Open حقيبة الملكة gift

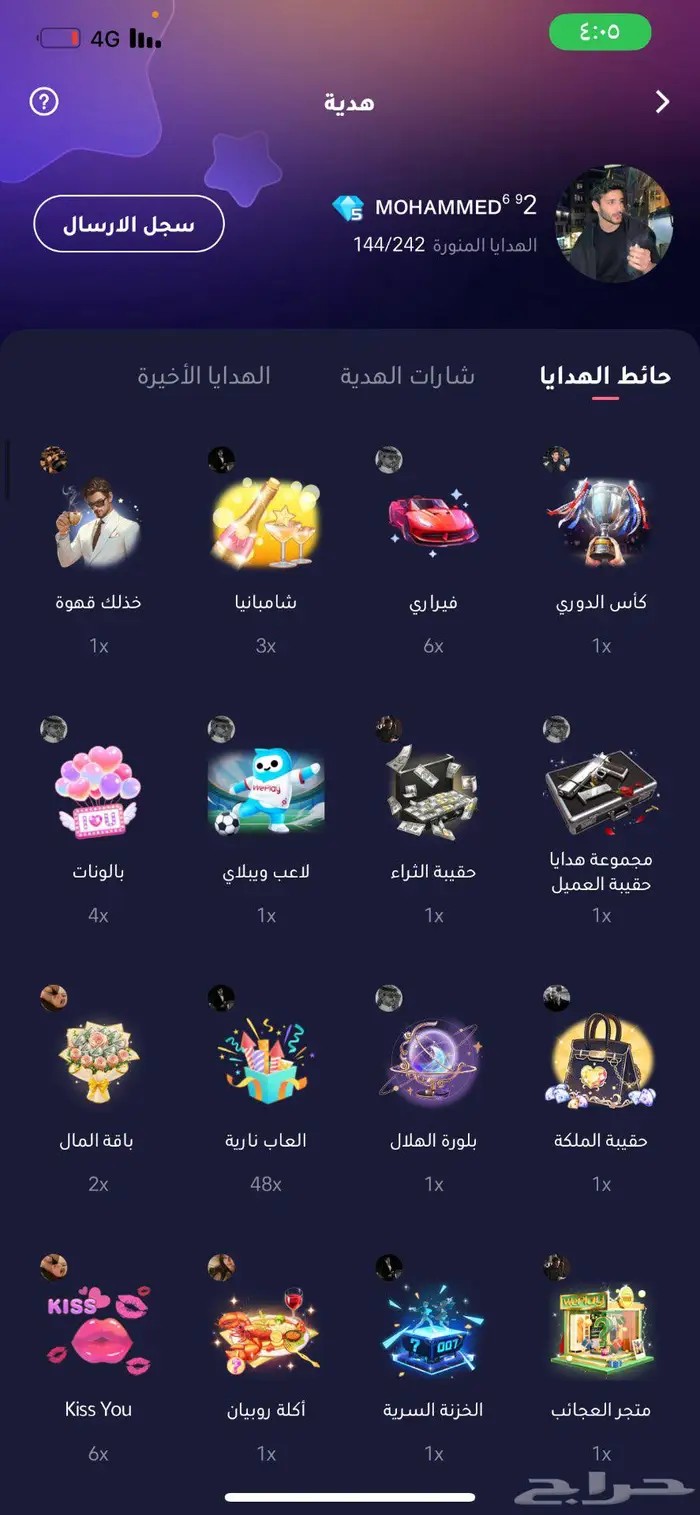(x=600, y=1060)
